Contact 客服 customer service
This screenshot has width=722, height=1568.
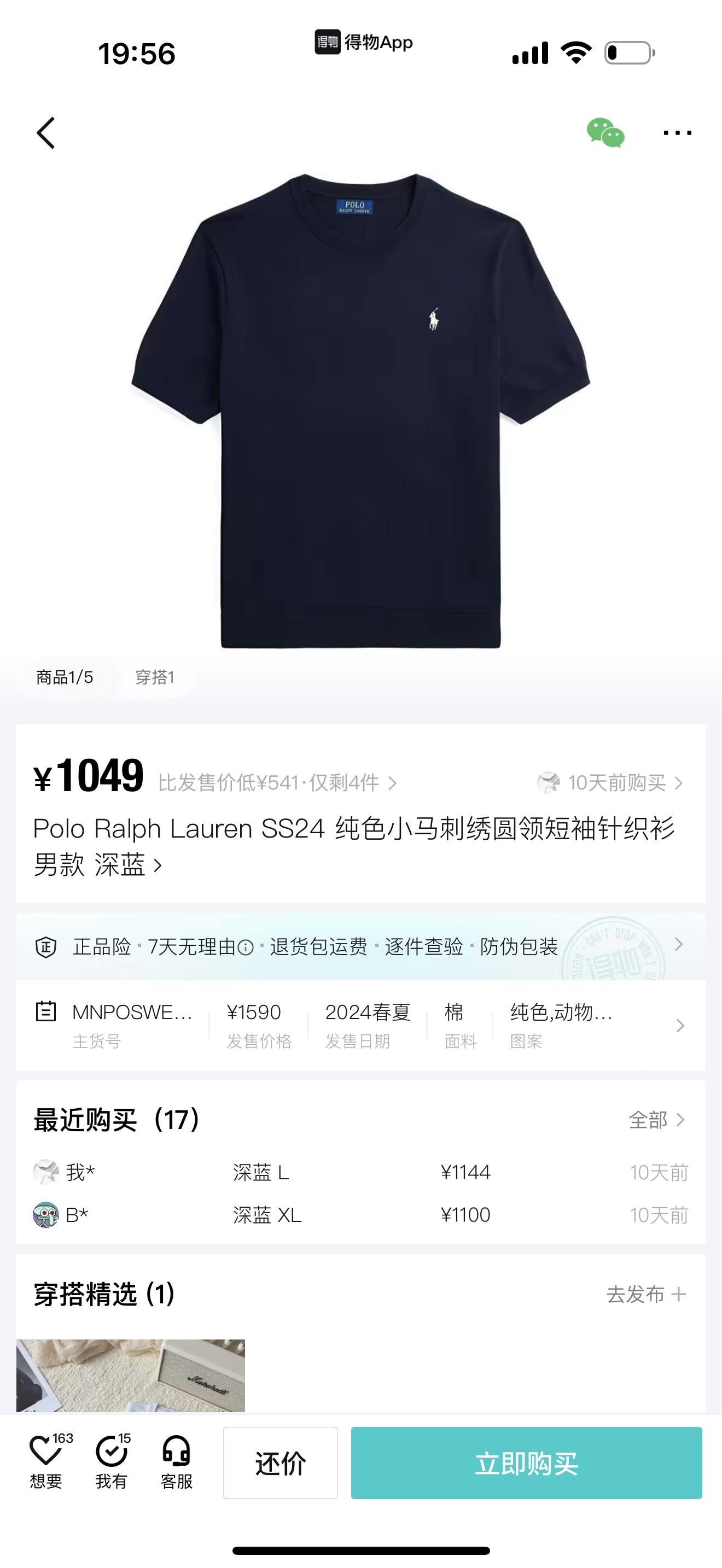[177, 1462]
